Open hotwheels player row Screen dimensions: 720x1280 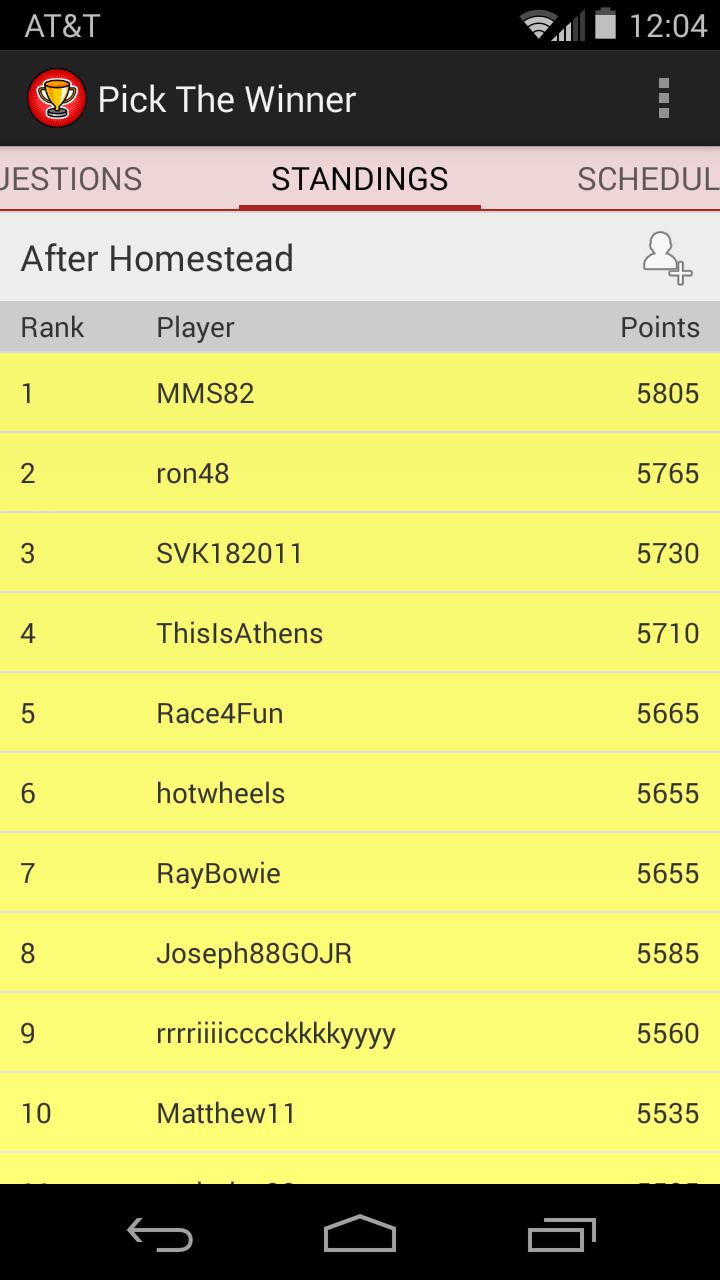click(x=360, y=793)
